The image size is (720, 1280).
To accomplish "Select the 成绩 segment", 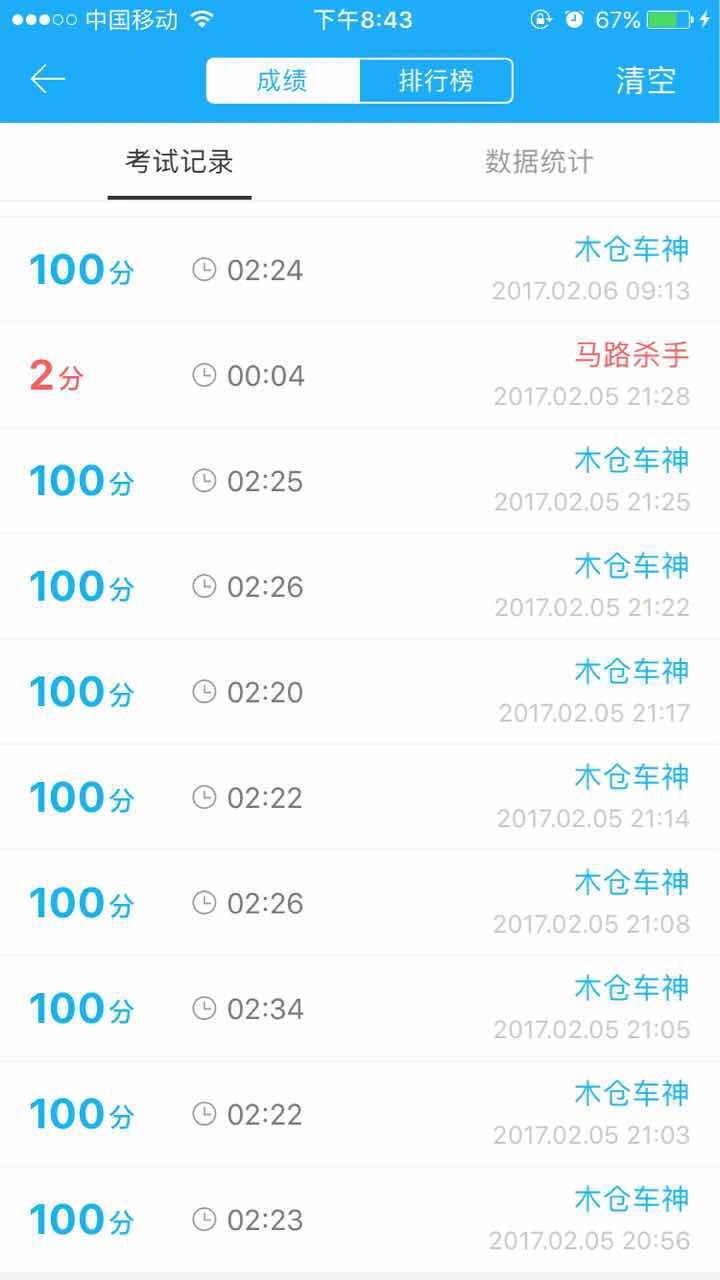I will pyautogui.click(x=283, y=81).
